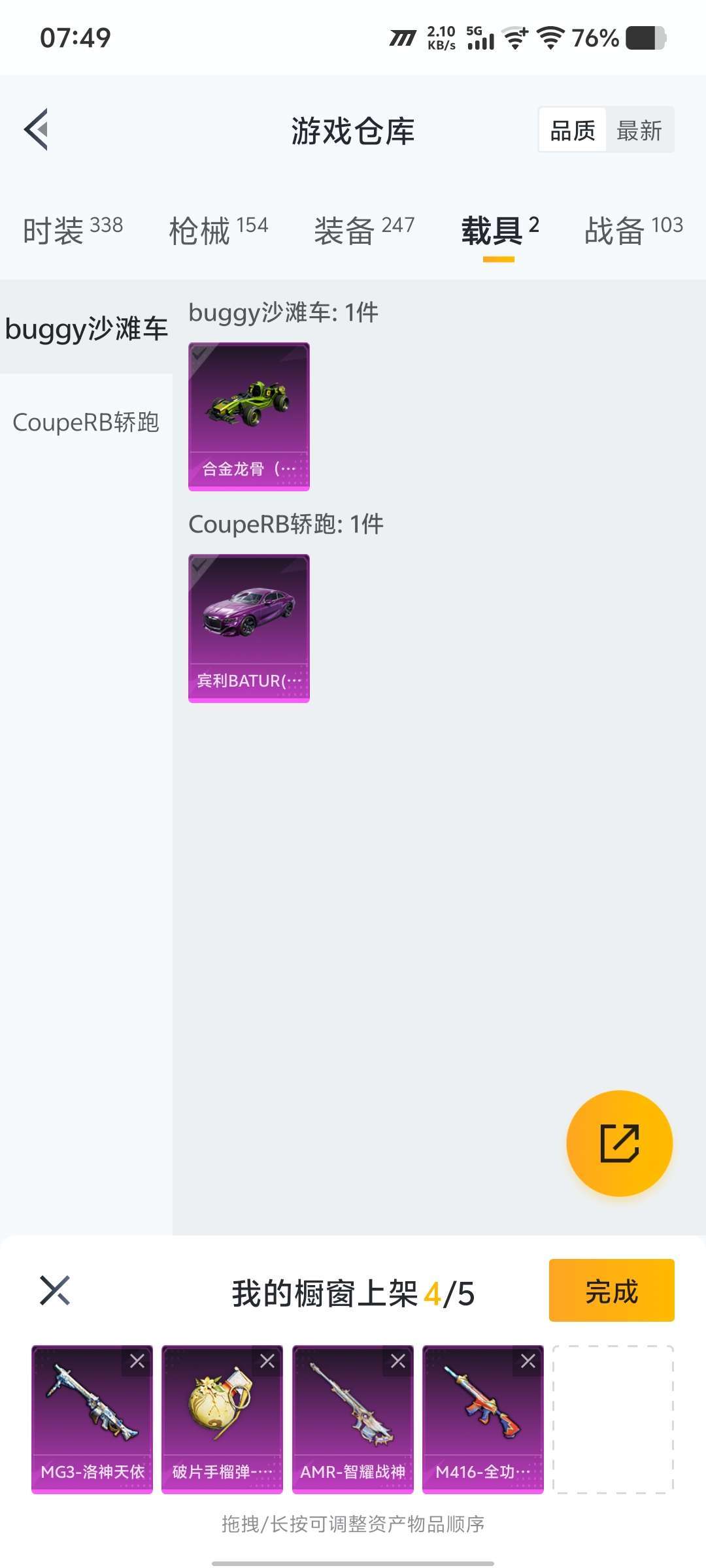Select the 合金龙骨 buggy item
Viewport: 706px width, 1568px height.
click(x=249, y=416)
